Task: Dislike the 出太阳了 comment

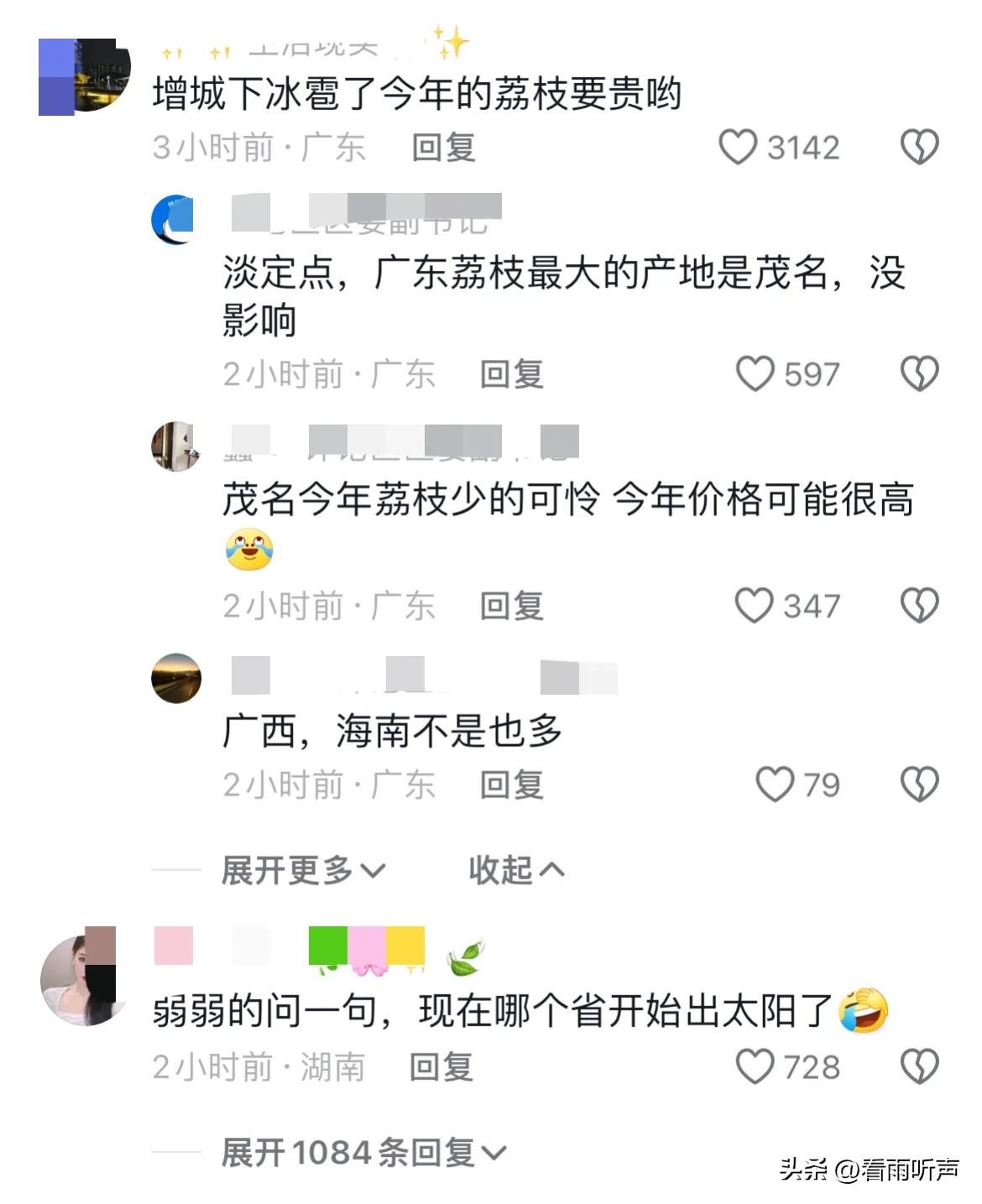Action: pyautogui.click(x=919, y=1067)
